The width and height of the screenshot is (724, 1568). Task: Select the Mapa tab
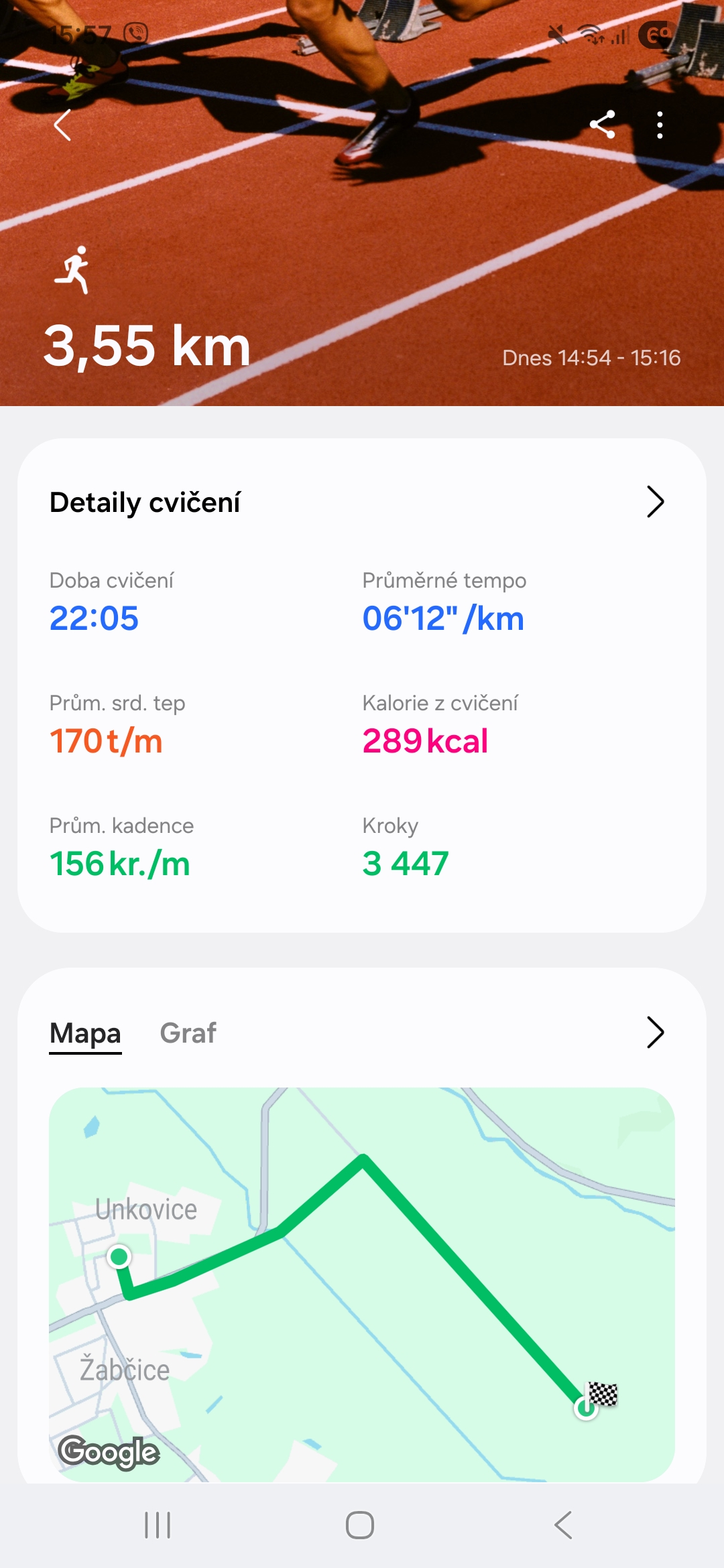pyautogui.click(x=85, y=1033)
